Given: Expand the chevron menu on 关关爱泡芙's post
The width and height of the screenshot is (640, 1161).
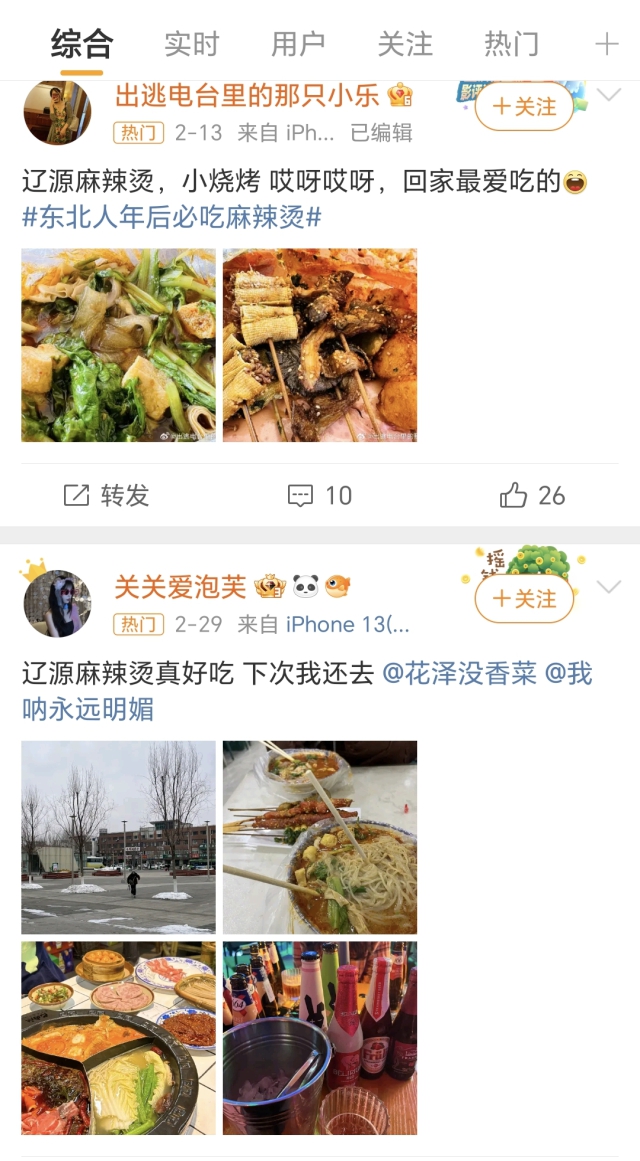Looking at the screenshot, I should (x=609, y=587).
